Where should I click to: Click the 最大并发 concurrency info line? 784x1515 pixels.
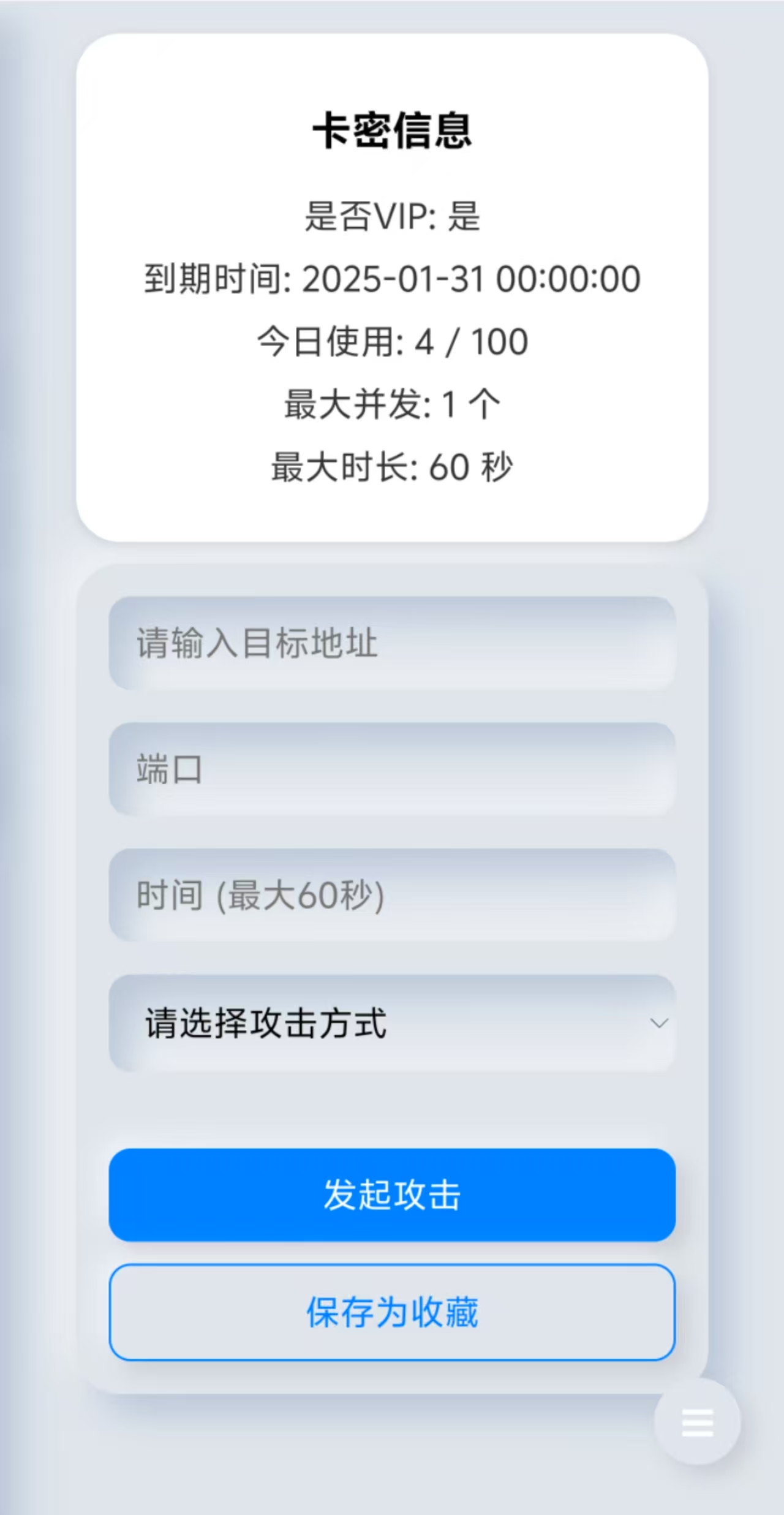(392, 404)
